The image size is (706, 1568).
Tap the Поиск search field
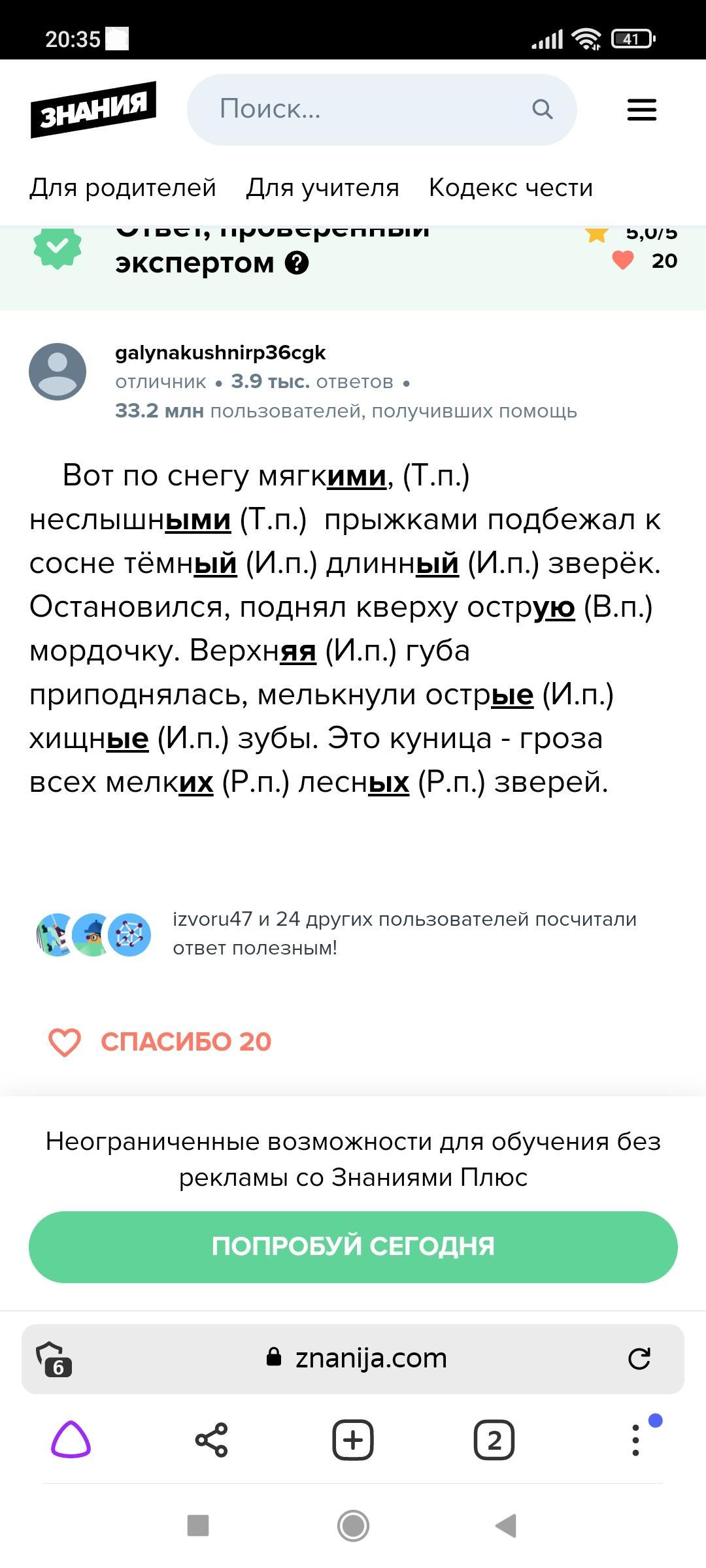382,109
